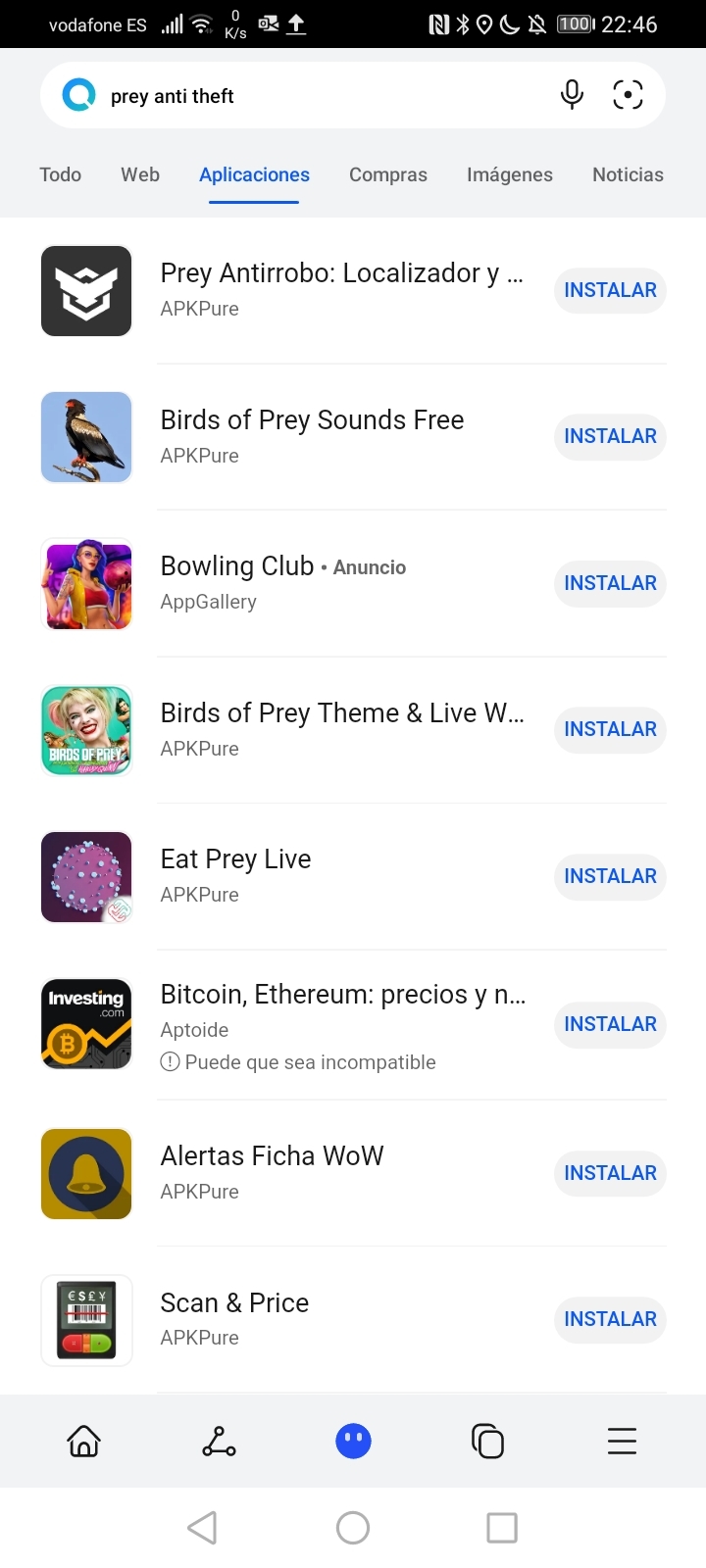Image resolution: width=706 pixels, height=1568 pixels.
Task: Select the Compras tab
Action: [388, 174]
